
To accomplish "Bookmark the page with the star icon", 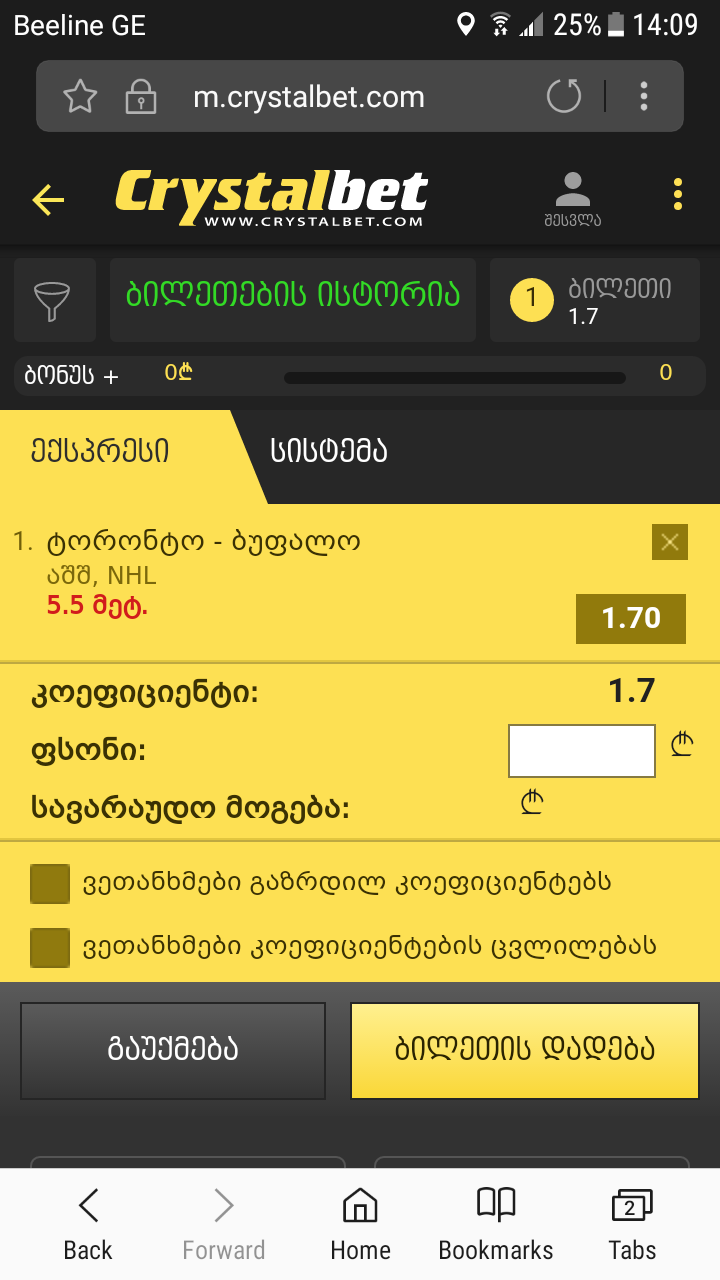I will (x=80, y=97).
